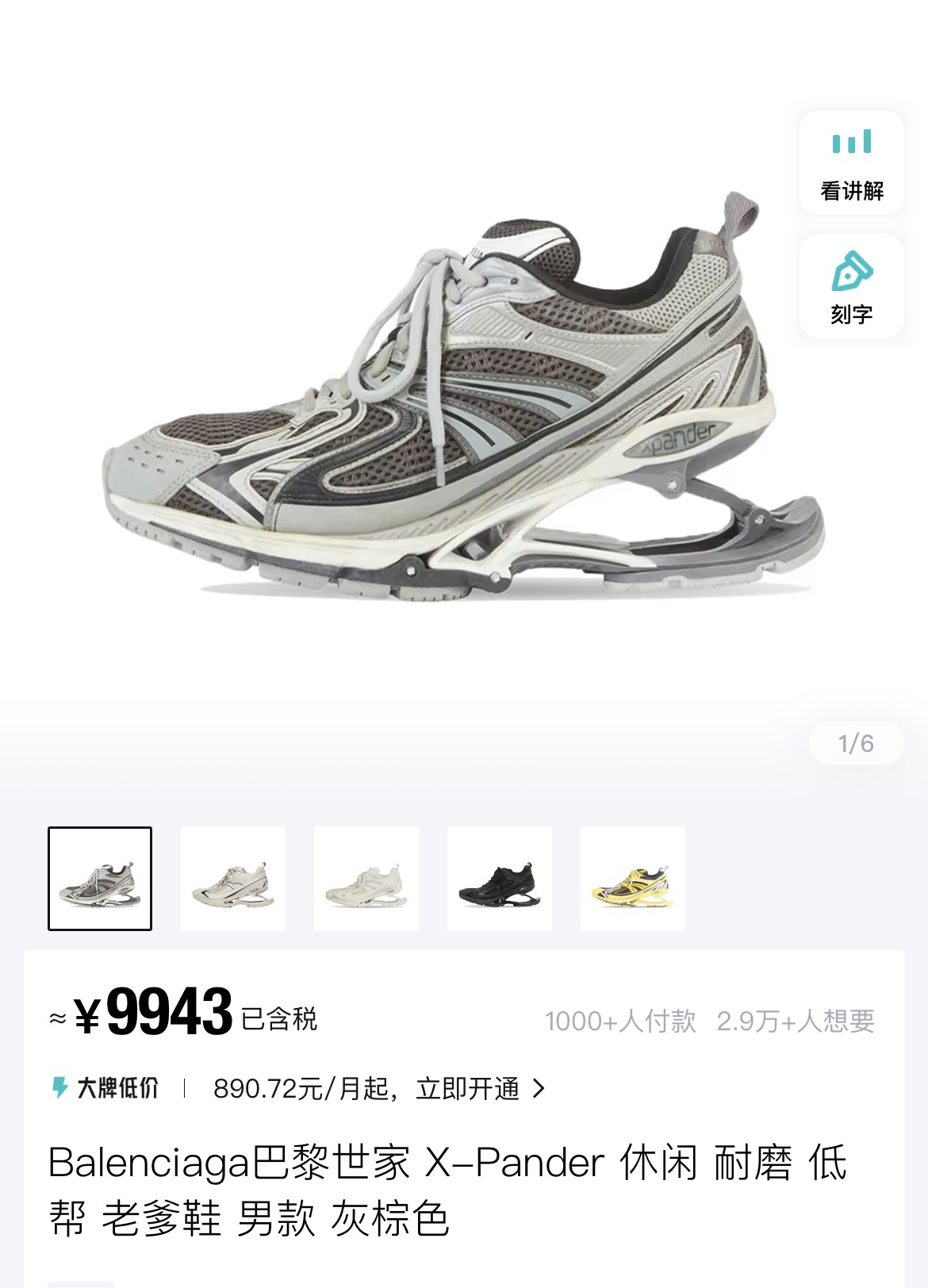928x1288 pixels.
Task: Select the all-black colorway thumbnail
Action: pos(500,879)
